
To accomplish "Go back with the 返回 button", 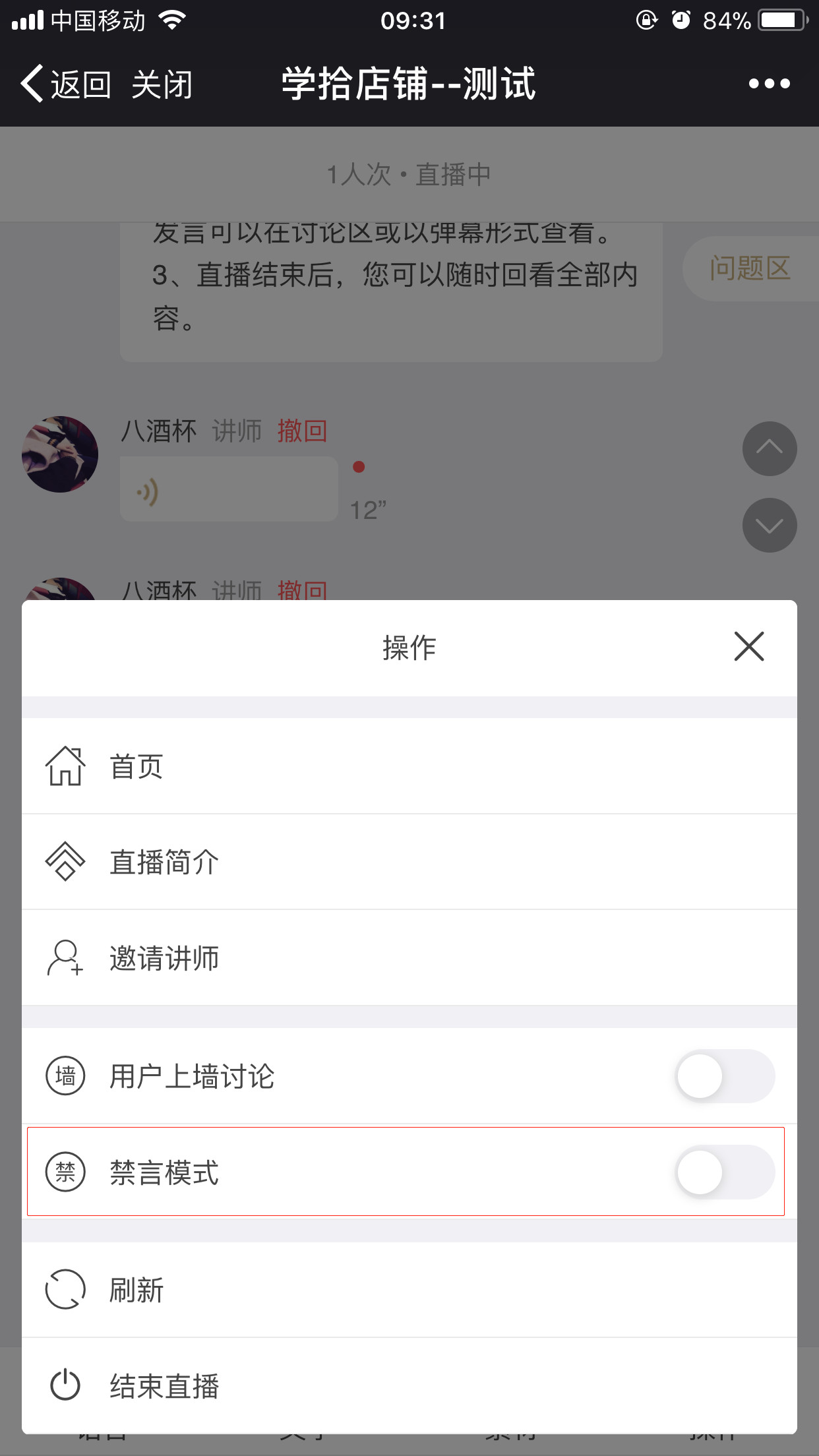I will [x=66, y=84].
